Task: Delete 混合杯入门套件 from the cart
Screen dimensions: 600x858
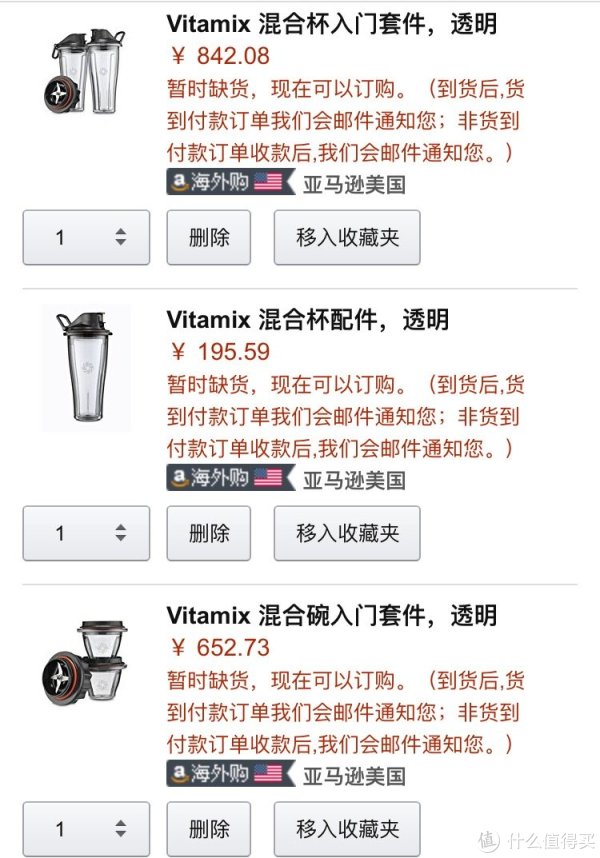Action: point(209,237)
